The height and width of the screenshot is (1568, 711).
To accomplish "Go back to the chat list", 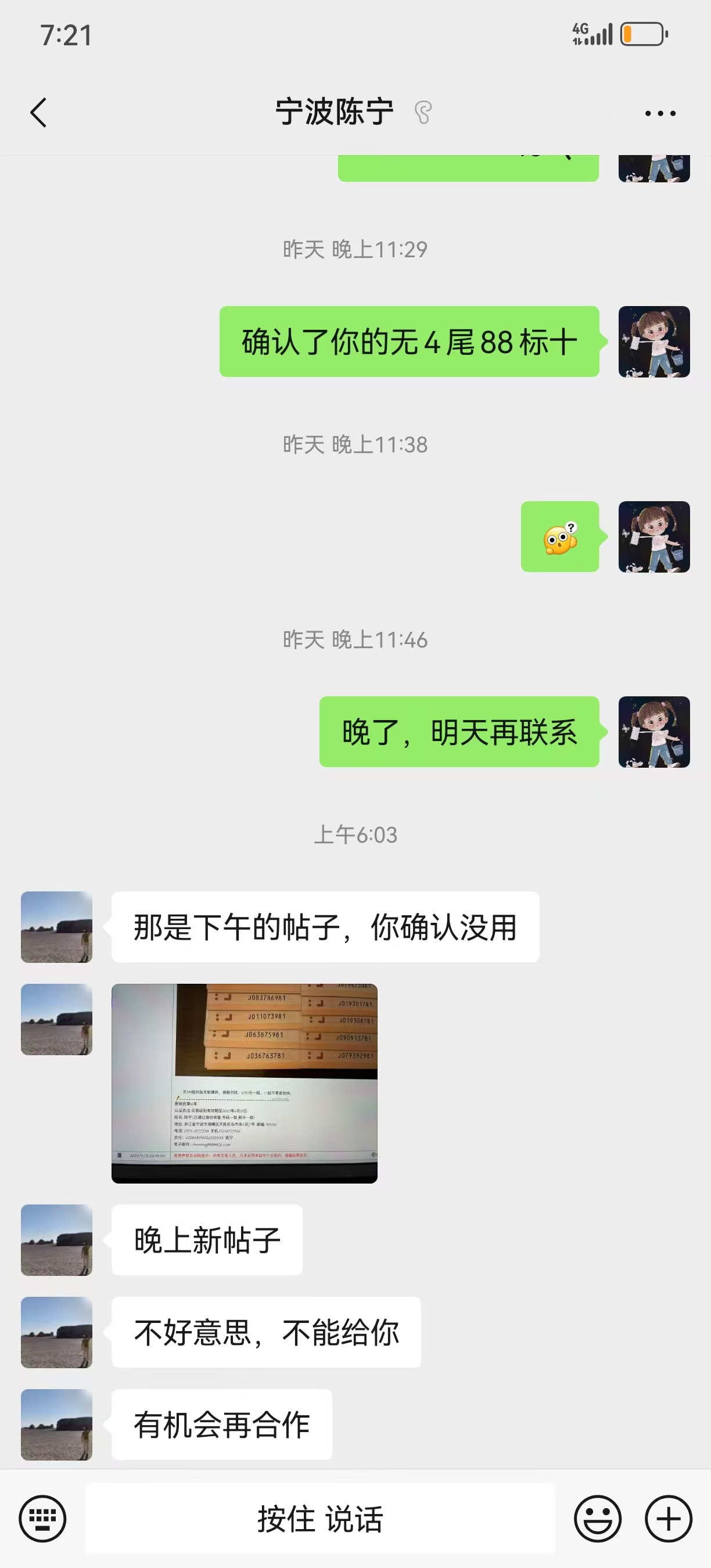I will coord(38,113).
